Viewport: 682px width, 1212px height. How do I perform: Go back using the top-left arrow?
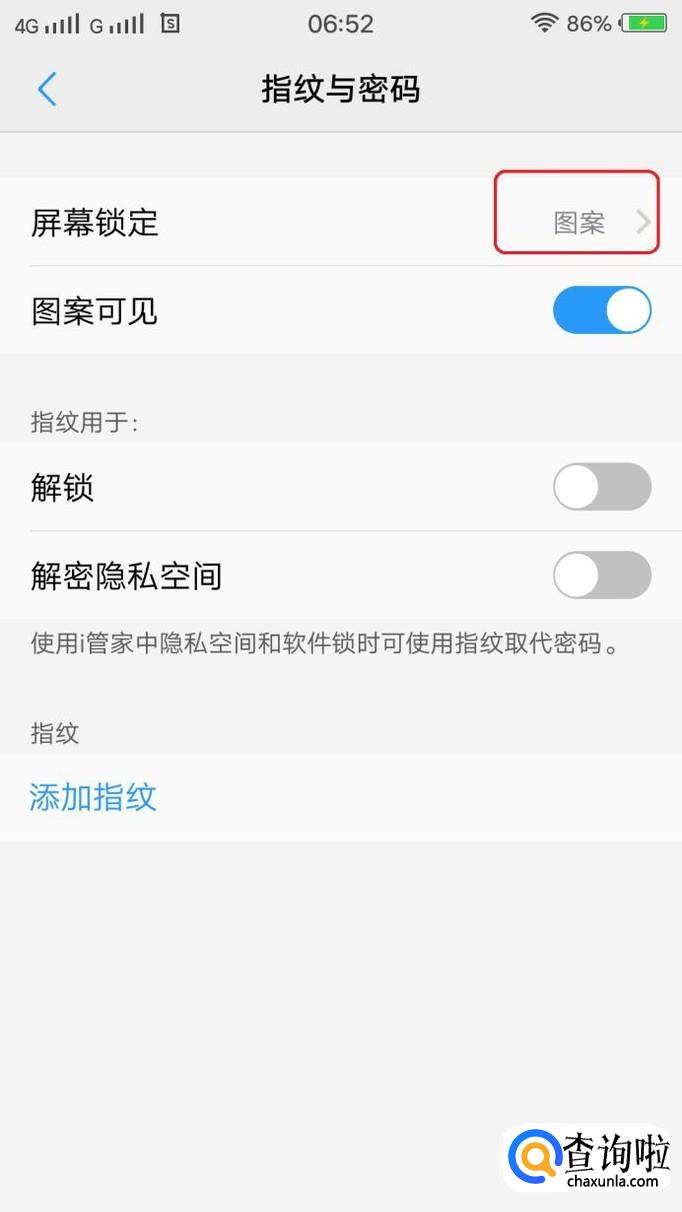point(47,90)
